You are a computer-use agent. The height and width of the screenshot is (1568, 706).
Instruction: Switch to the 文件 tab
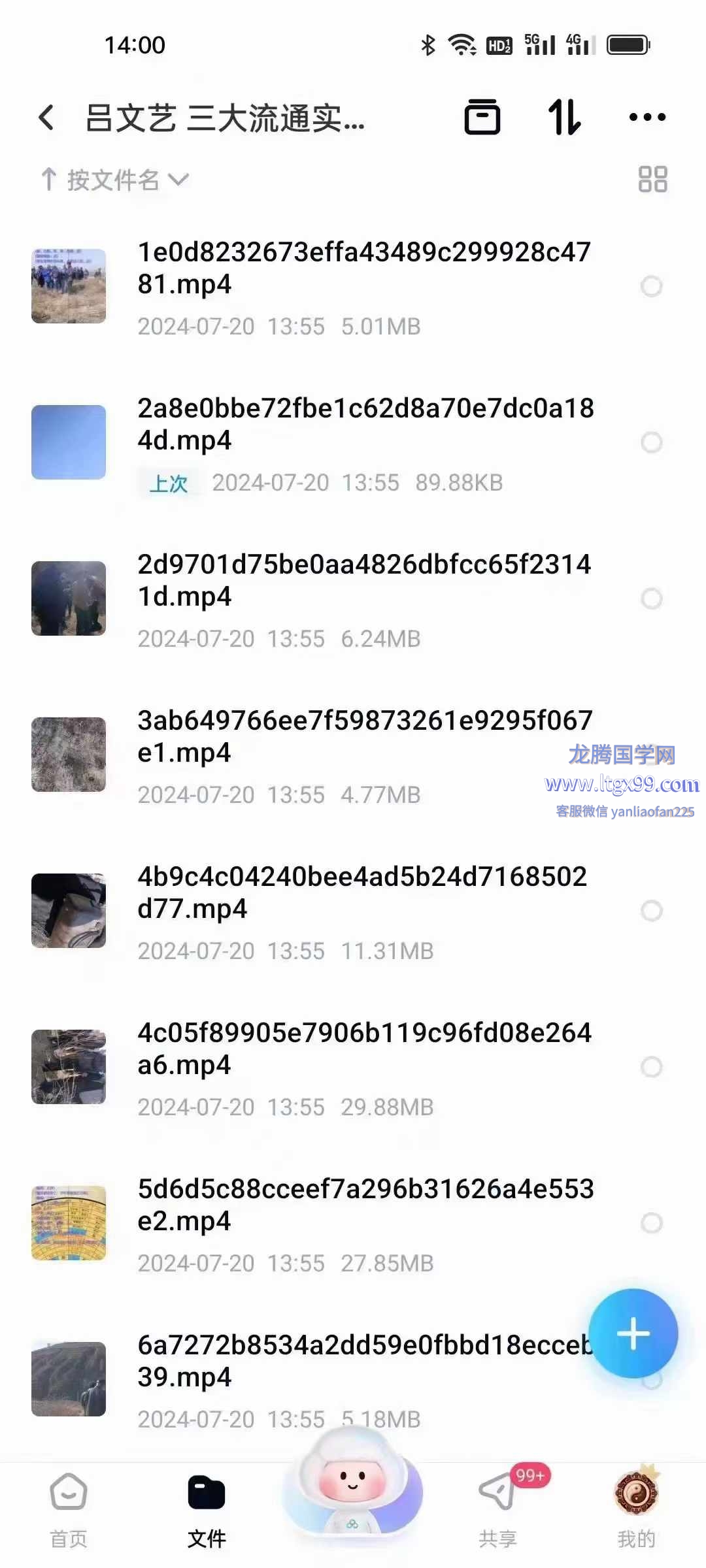pos(207,1509)
